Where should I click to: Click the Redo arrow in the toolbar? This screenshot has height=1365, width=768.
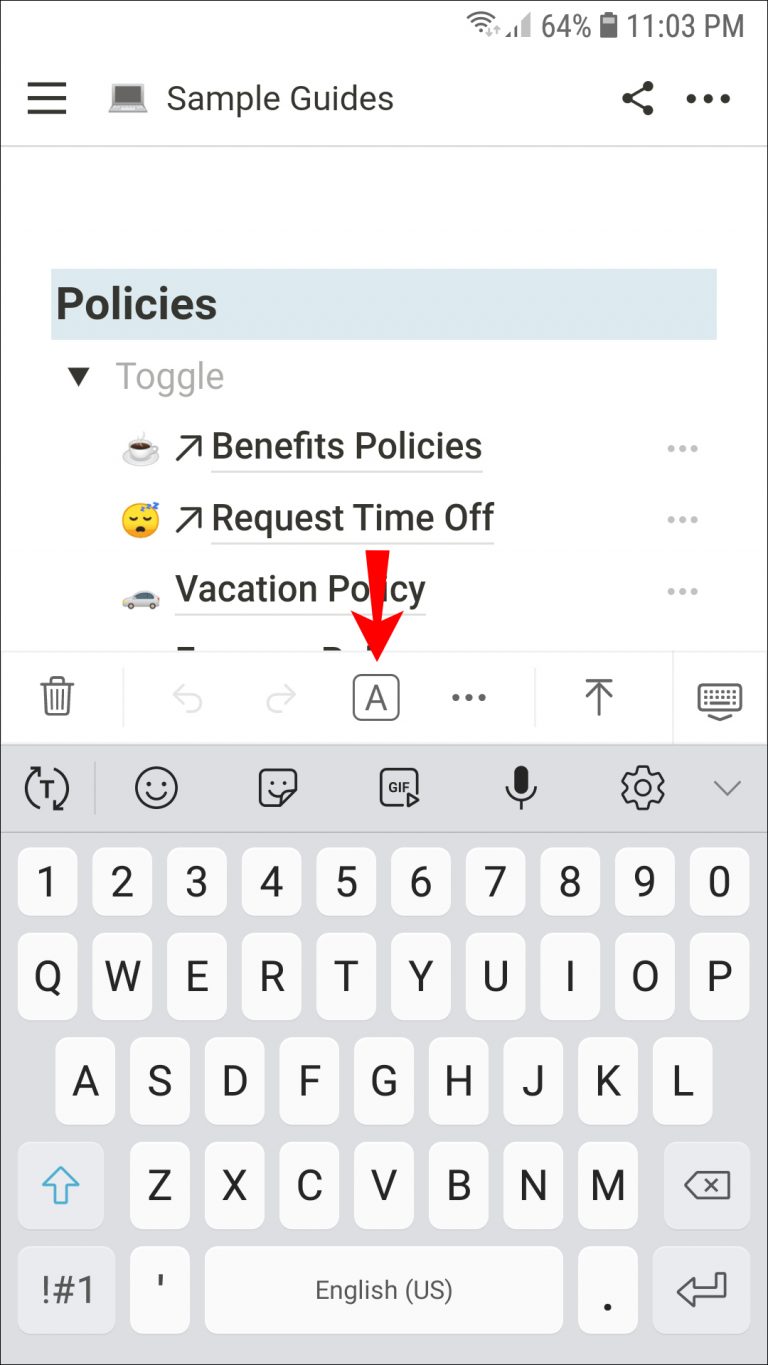(x=281, y=697)
